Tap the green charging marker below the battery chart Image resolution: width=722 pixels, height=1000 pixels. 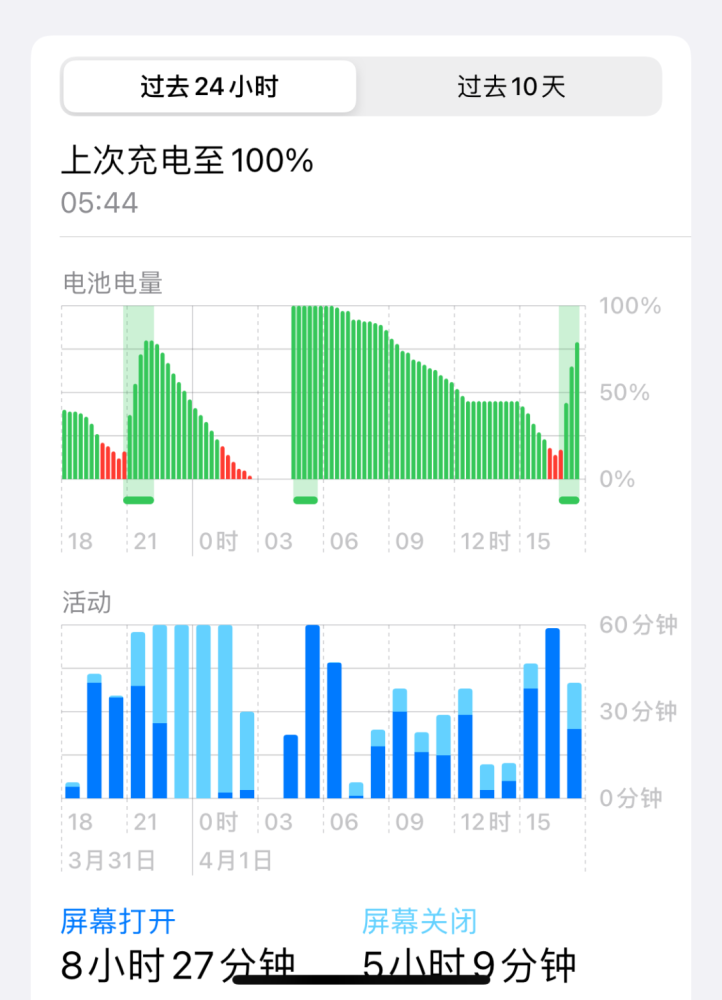[x=137, y=497]
